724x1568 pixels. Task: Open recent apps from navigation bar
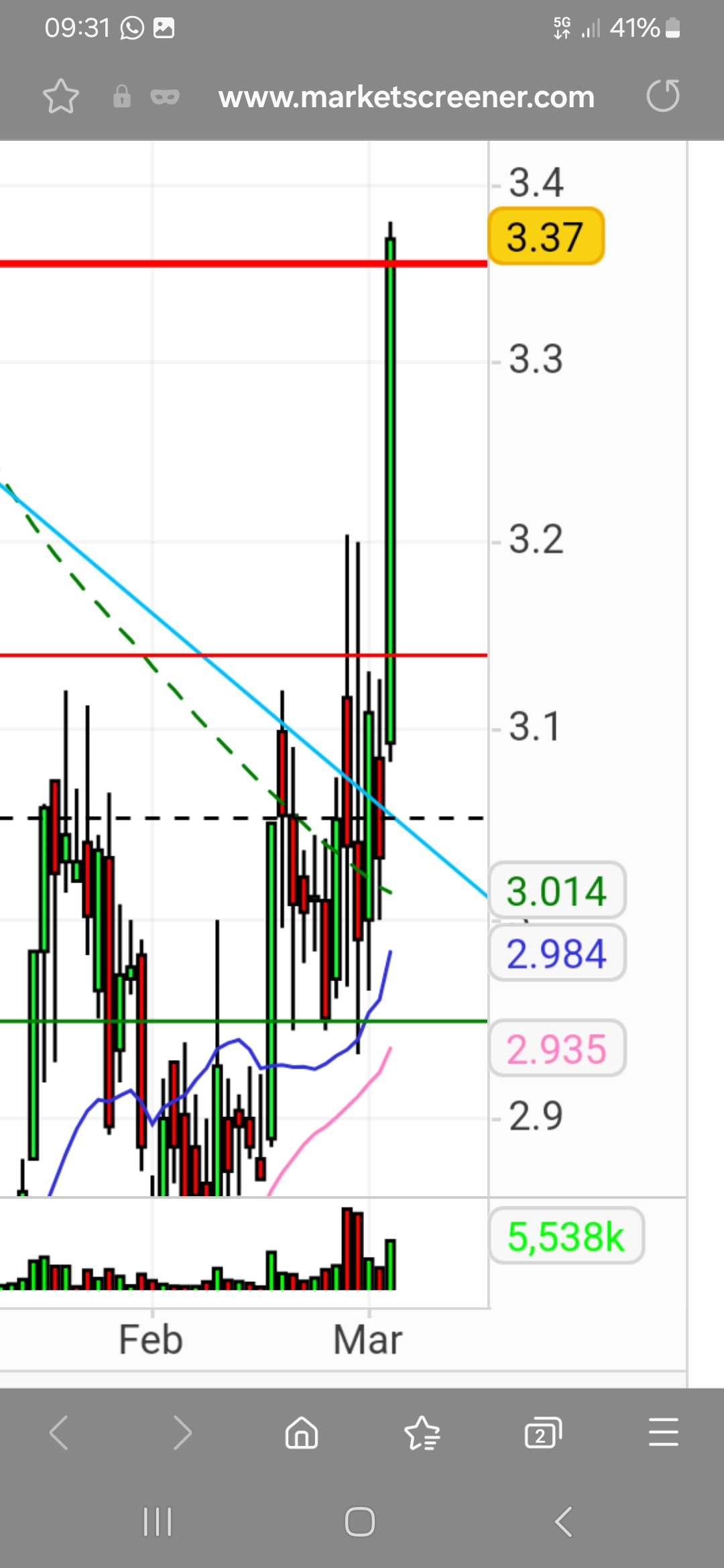[x=158, y=1521]
